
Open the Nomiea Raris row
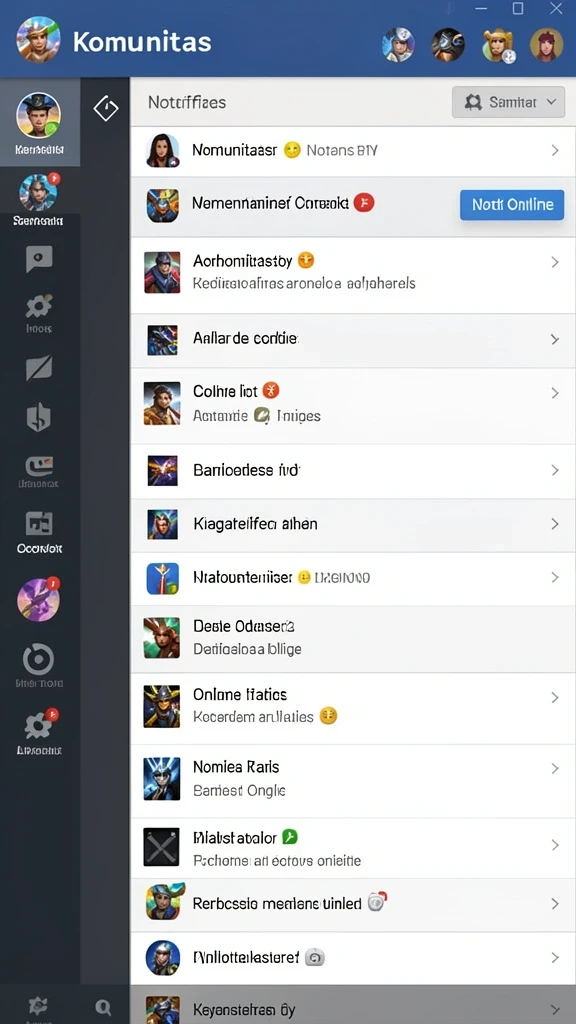pyautogui.click(x=353, y=780)
